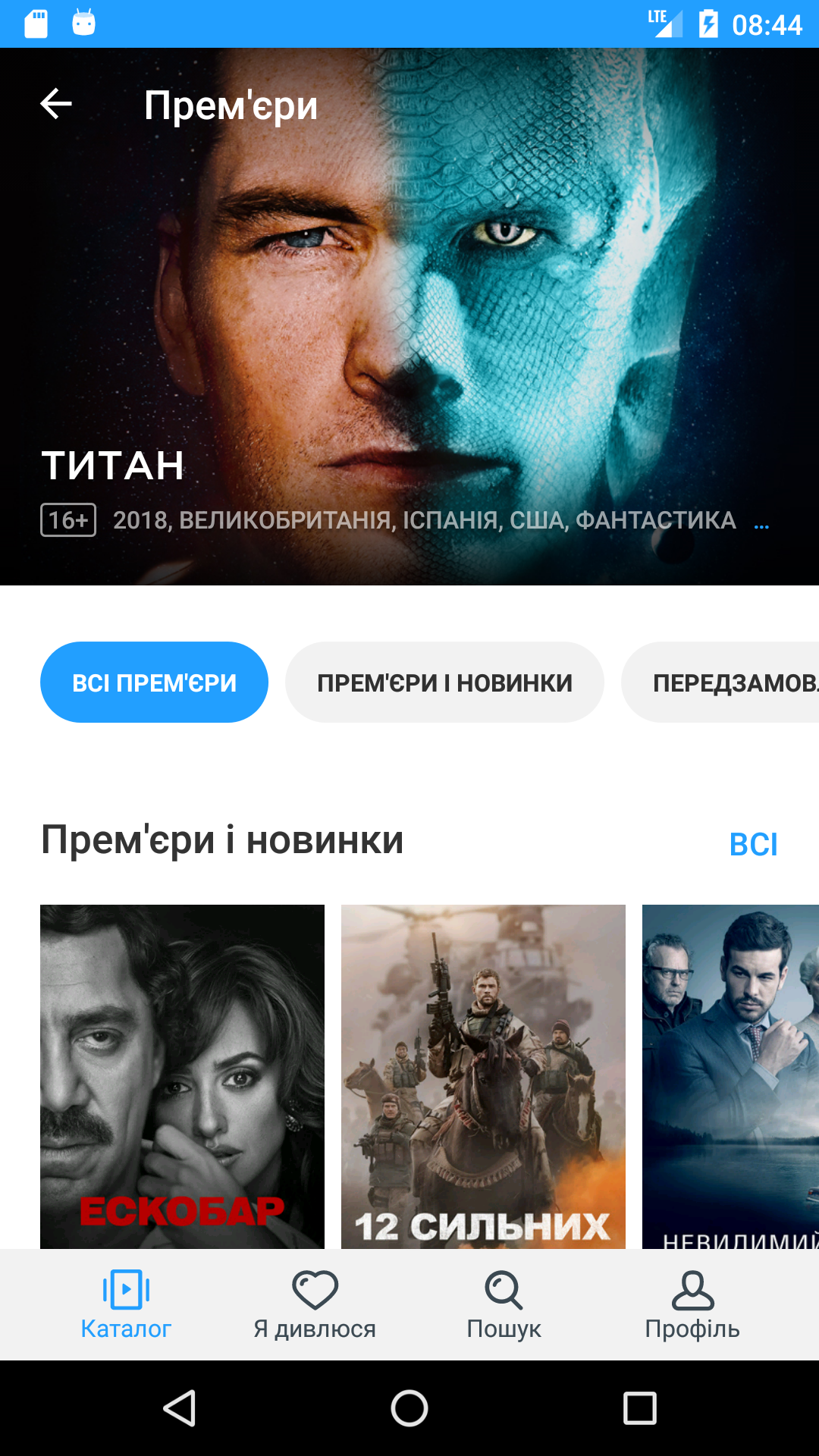Open the Каталог tab icon

[x=126, y=1289]
